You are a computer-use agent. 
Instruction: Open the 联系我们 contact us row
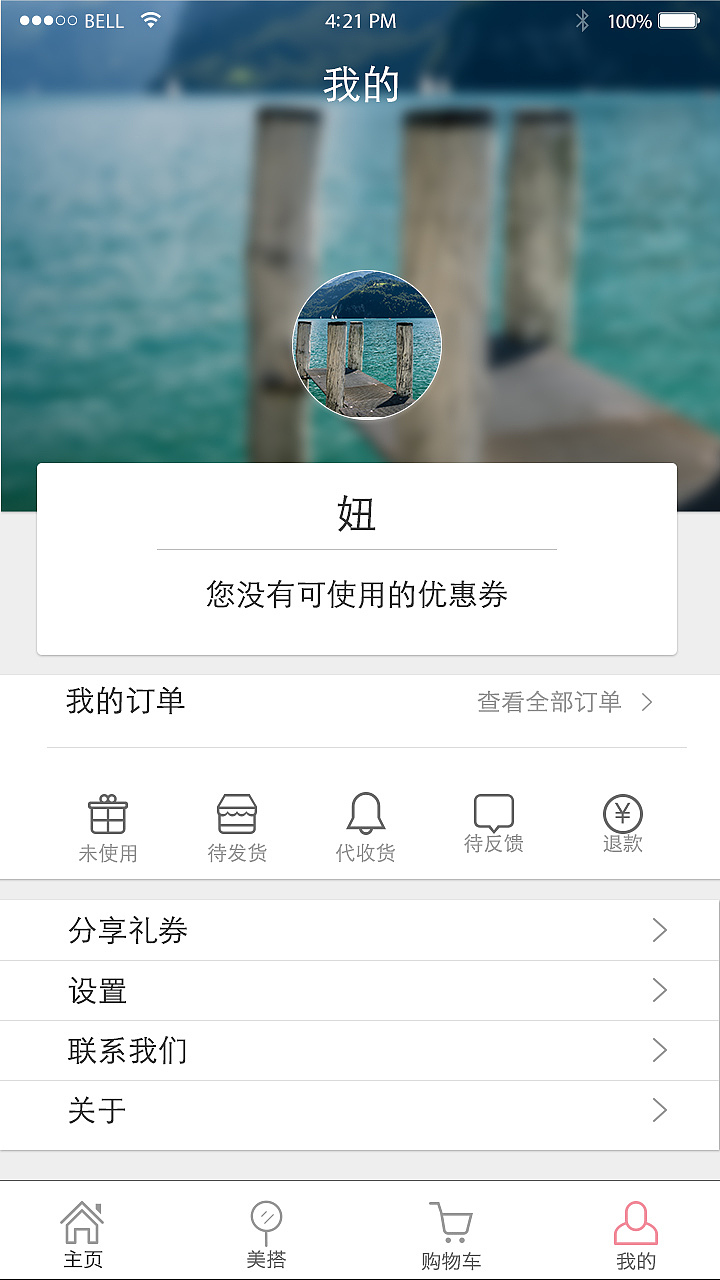point(130,1050)
